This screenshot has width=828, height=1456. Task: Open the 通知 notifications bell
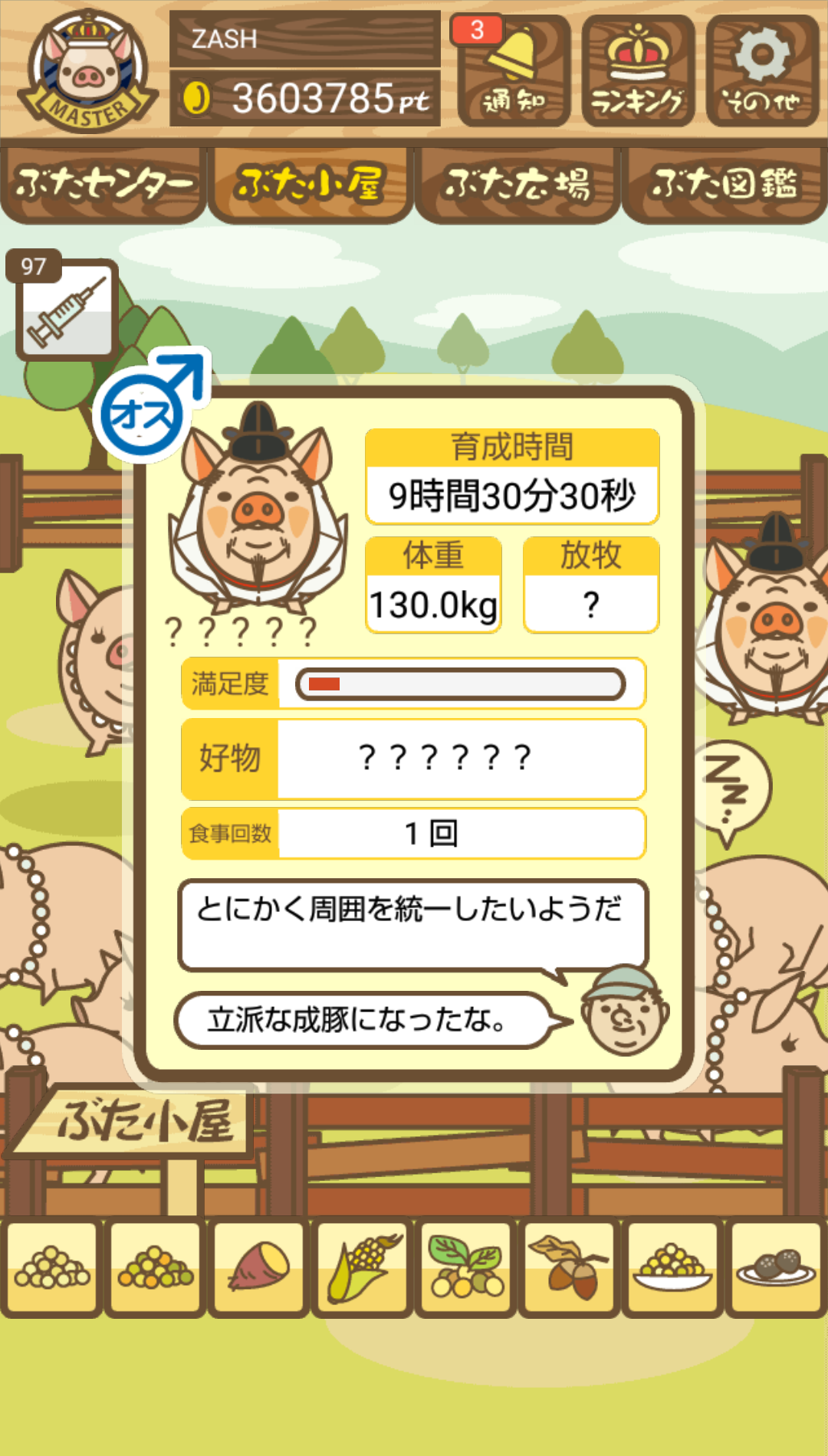(514, 71)
